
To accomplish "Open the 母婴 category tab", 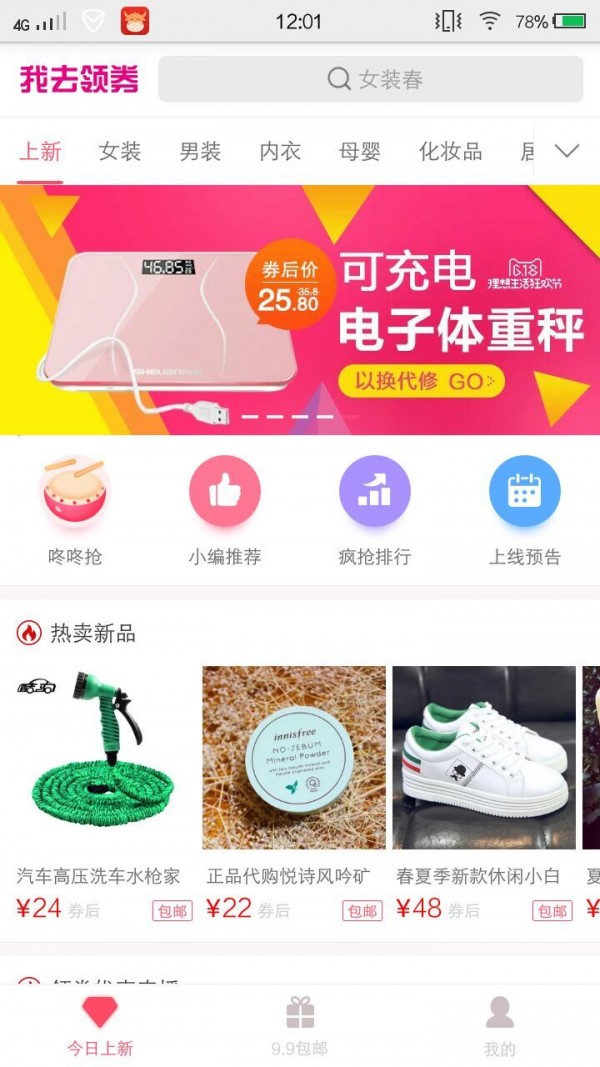I will coord(360,152).
